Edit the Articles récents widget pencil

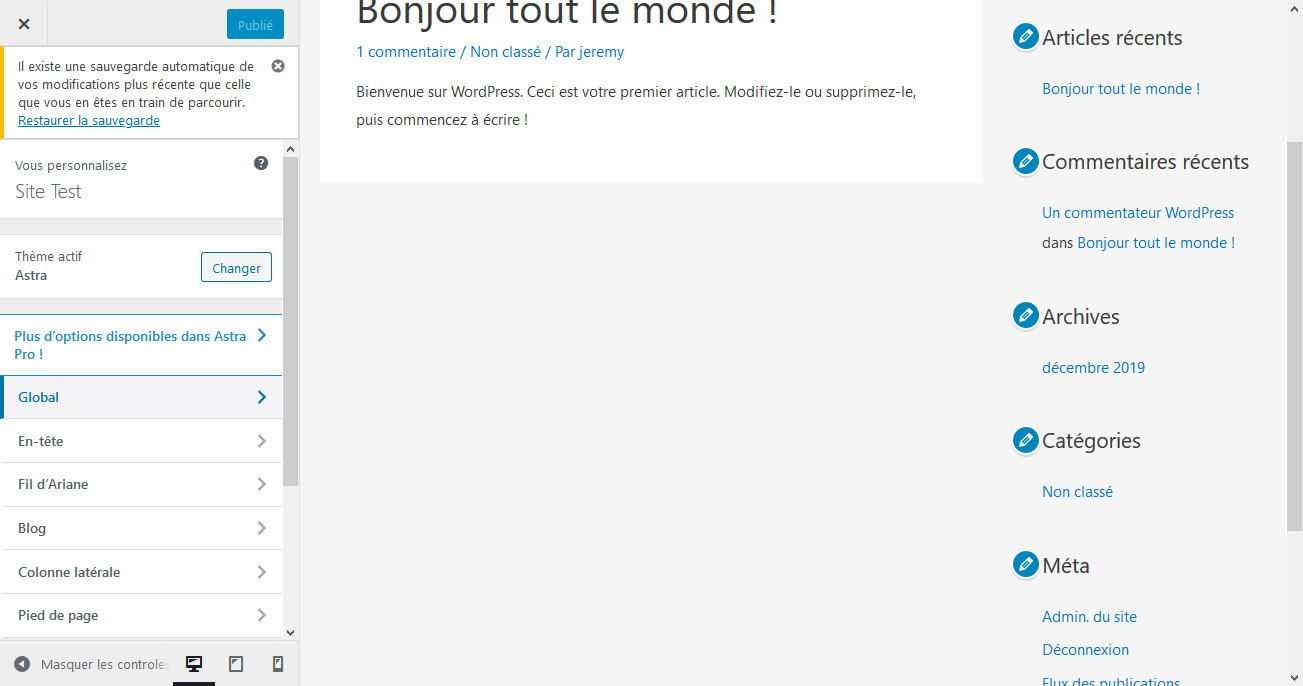(1025, 37)
